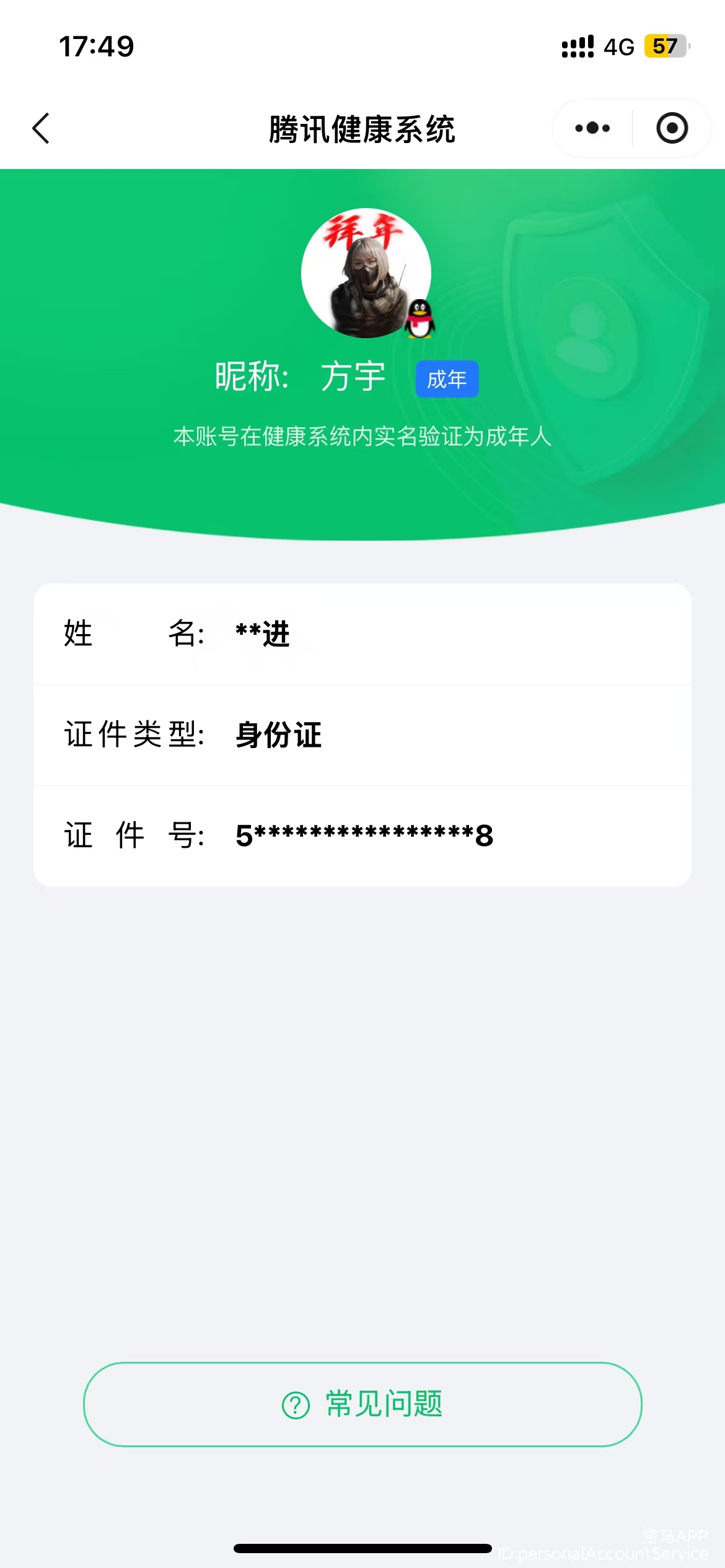Tap the cellular signal bars icon
Viewport: 725px width, 1568px height.
[x=578, y=48]
